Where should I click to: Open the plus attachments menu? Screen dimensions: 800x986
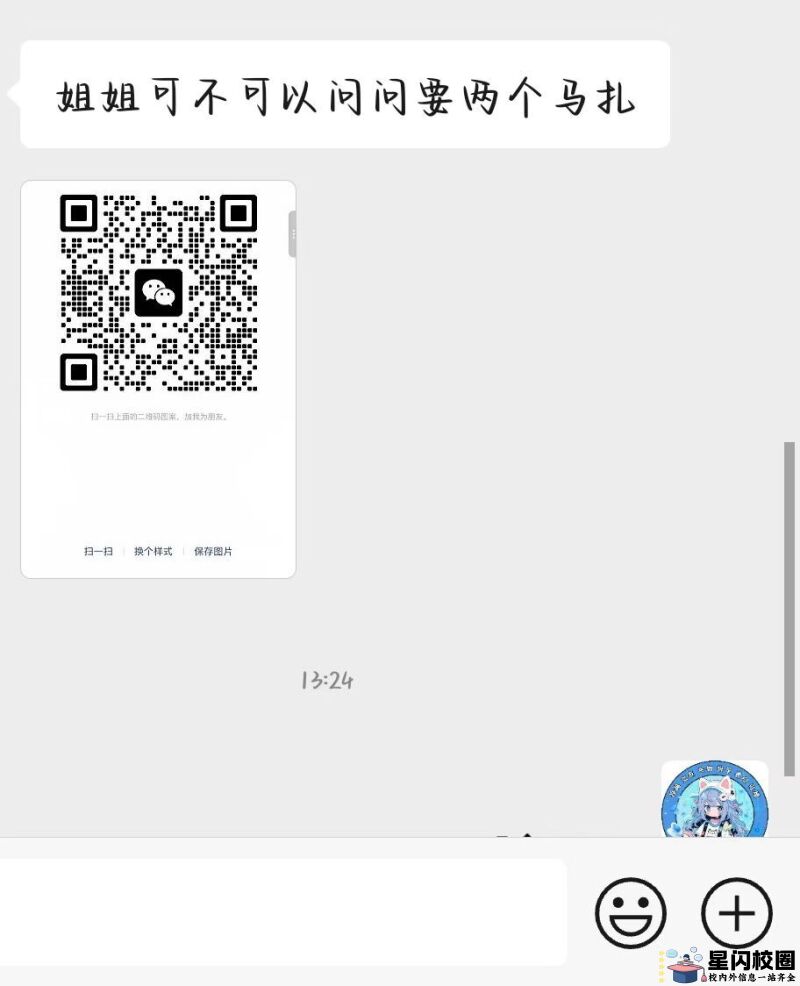736,912
